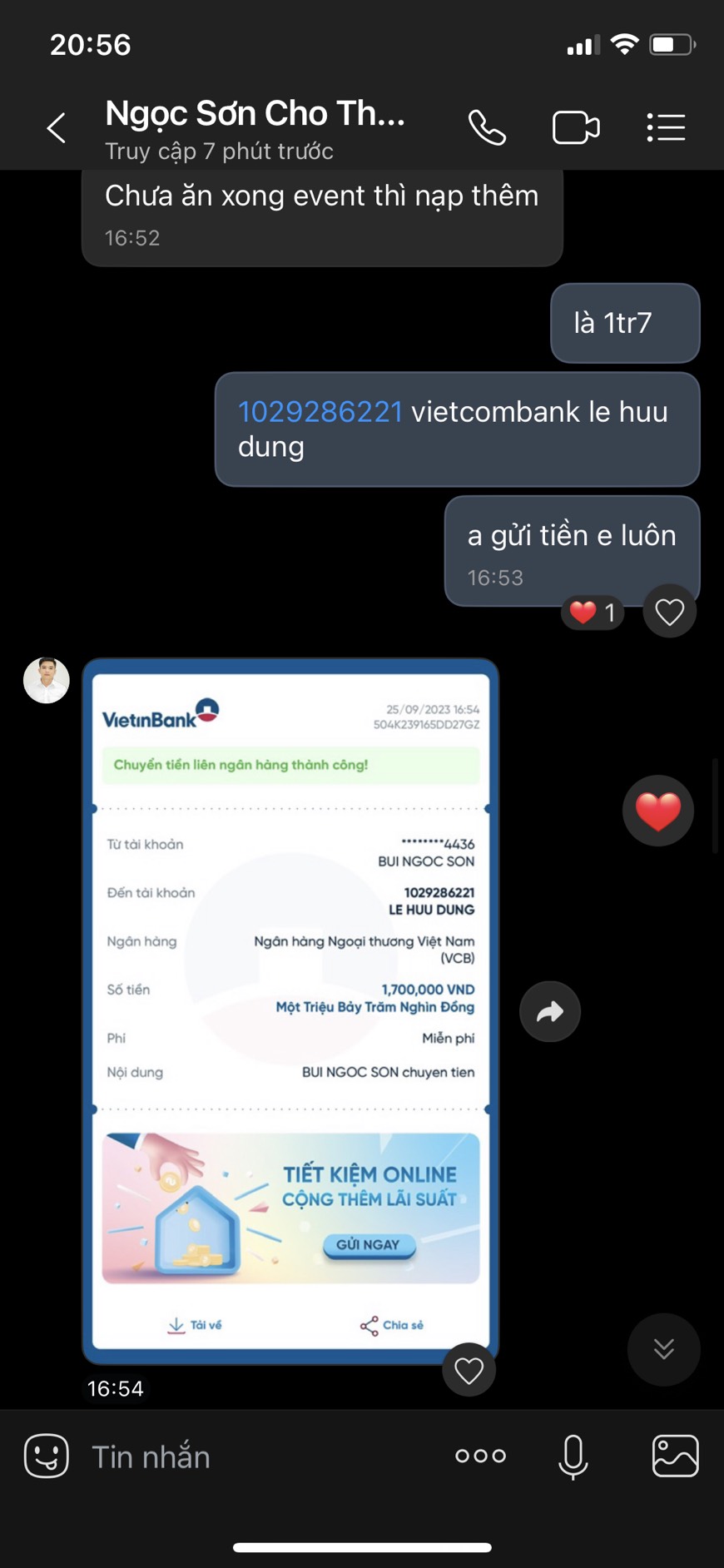View the heart reaction count on the 16:53 message

click(593, 613)
